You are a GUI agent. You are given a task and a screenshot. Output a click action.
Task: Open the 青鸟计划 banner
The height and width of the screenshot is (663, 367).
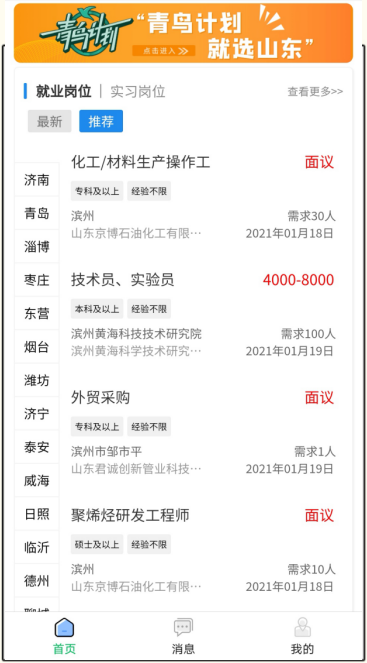[183, 33]
